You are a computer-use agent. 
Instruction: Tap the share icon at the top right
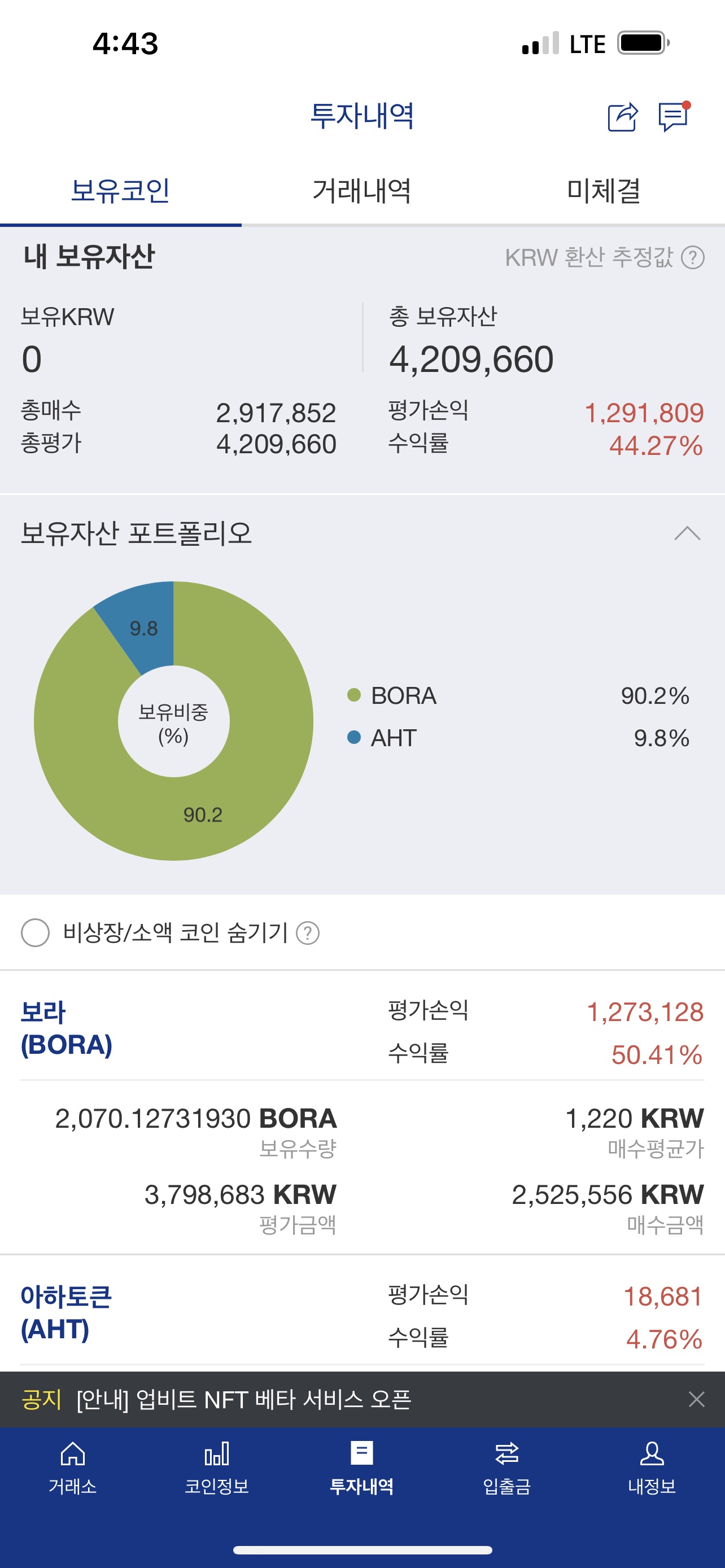[x=622, y=117]
